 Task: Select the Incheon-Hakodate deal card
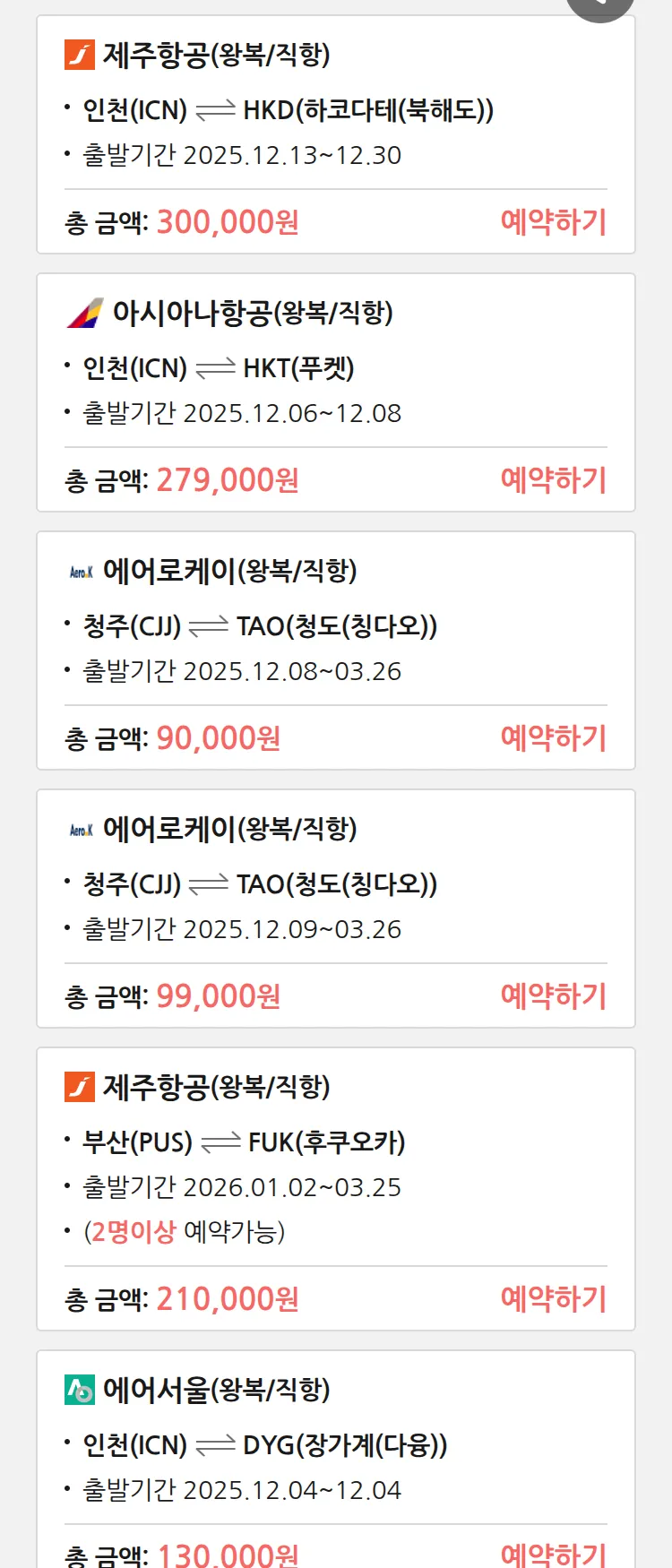click(x=336, y=134)
